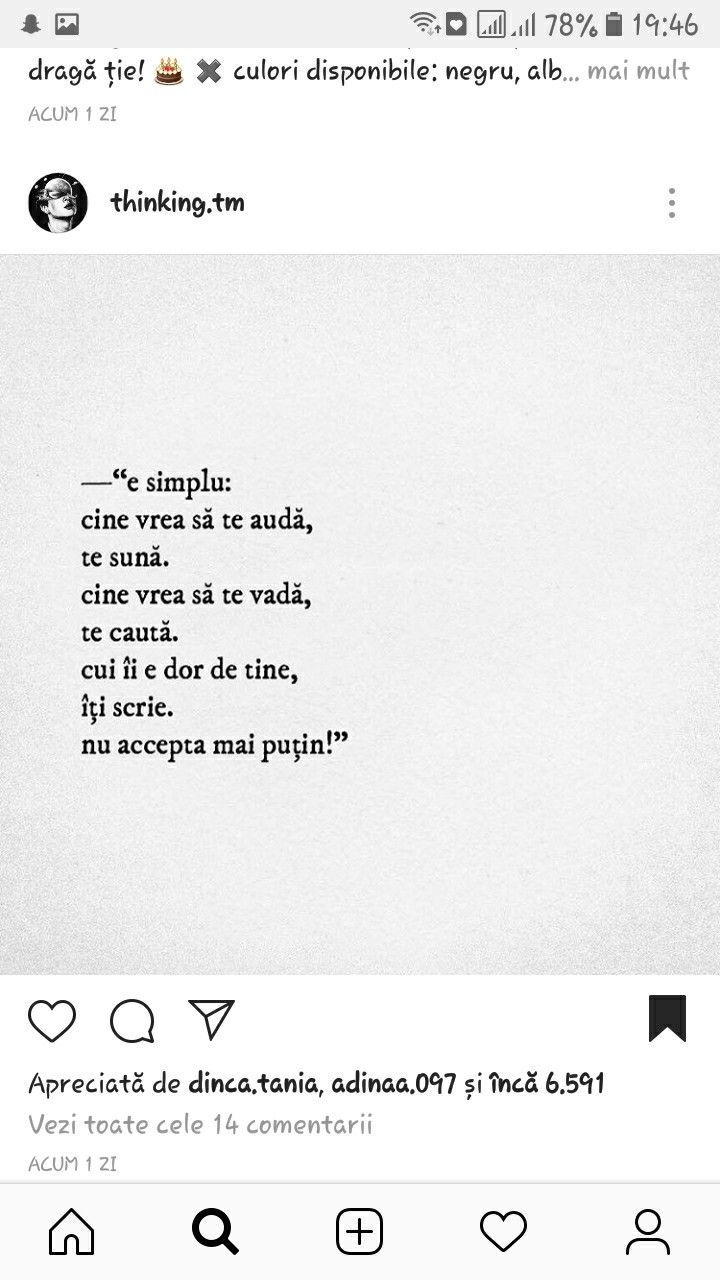The image size is (720, 1280).
Task: Remove the post from saved bookmarks
Action: [667, 1019]
